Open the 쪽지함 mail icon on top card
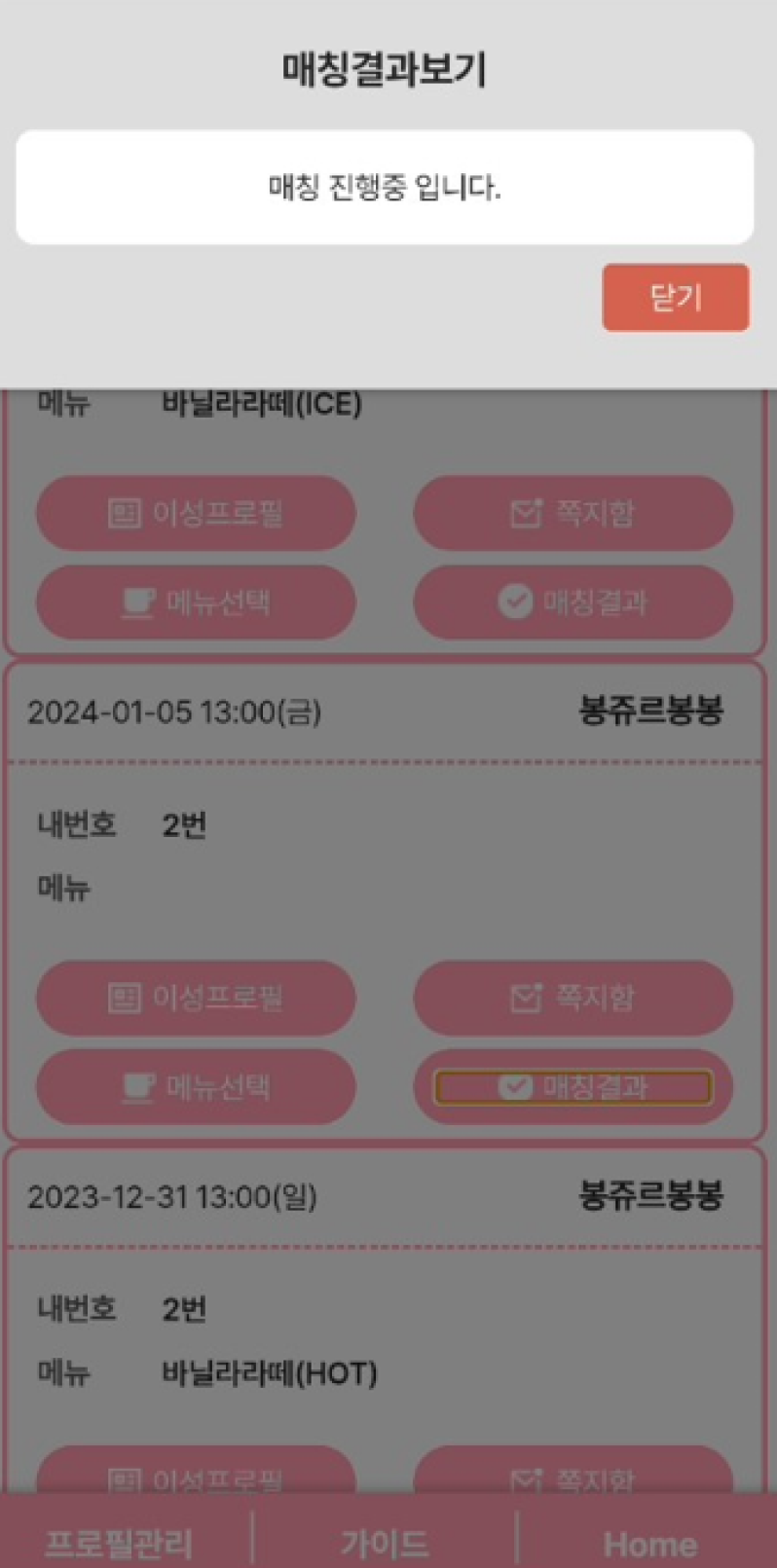The image size is (777, 1568). [x=526, y=513]
